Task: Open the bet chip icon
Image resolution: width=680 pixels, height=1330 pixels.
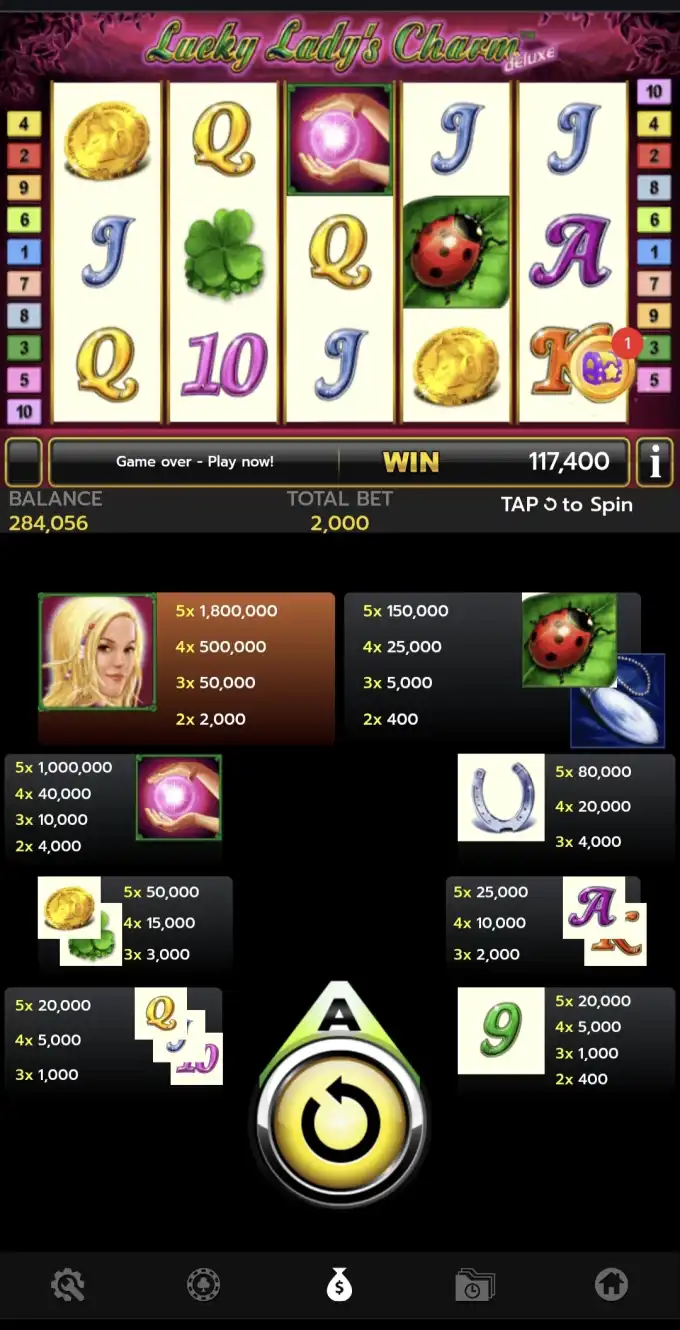Action: pyautogui.click(x=204, y=1284)
